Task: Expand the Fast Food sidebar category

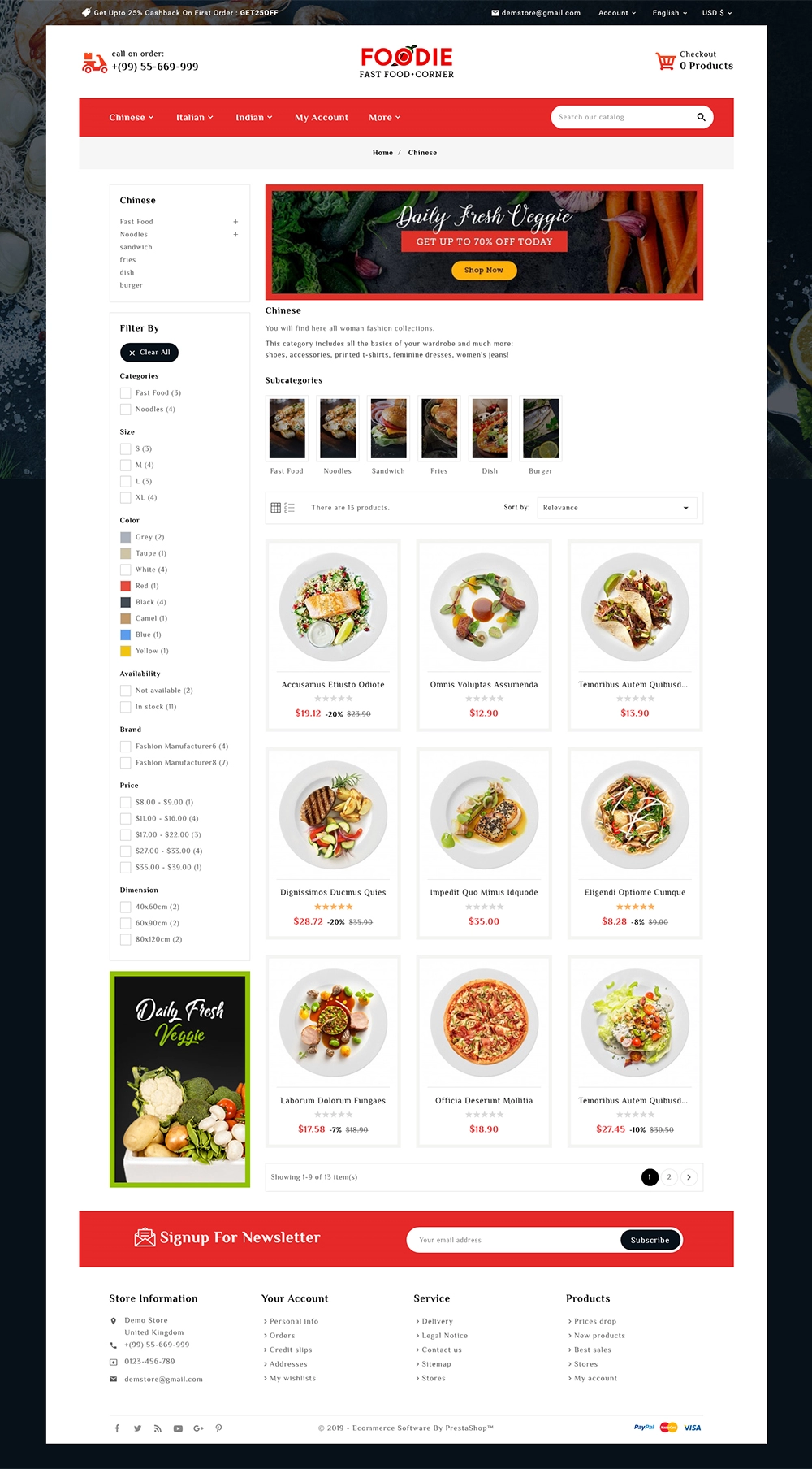Action: pos(235,222)
